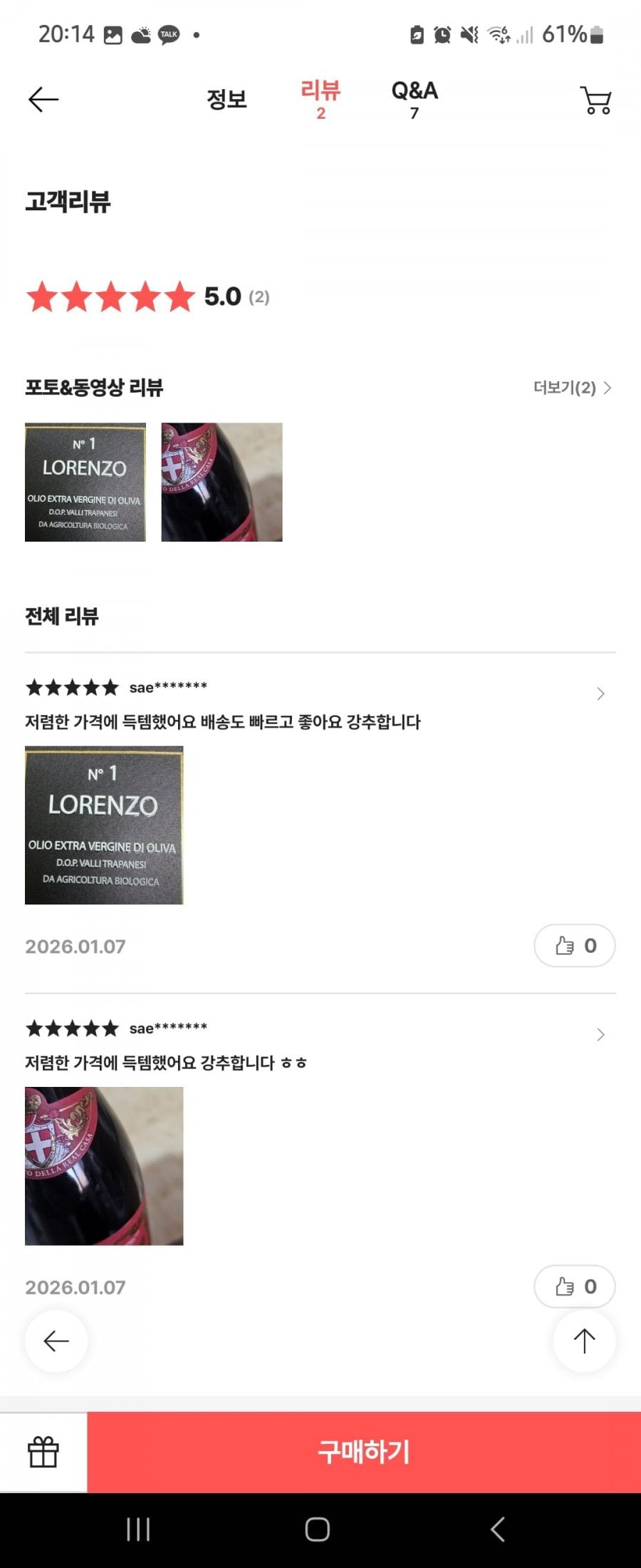The image size is (641, 1568).
Task: Tap the 구매하기 purchase button
Action: [363, 1452]
